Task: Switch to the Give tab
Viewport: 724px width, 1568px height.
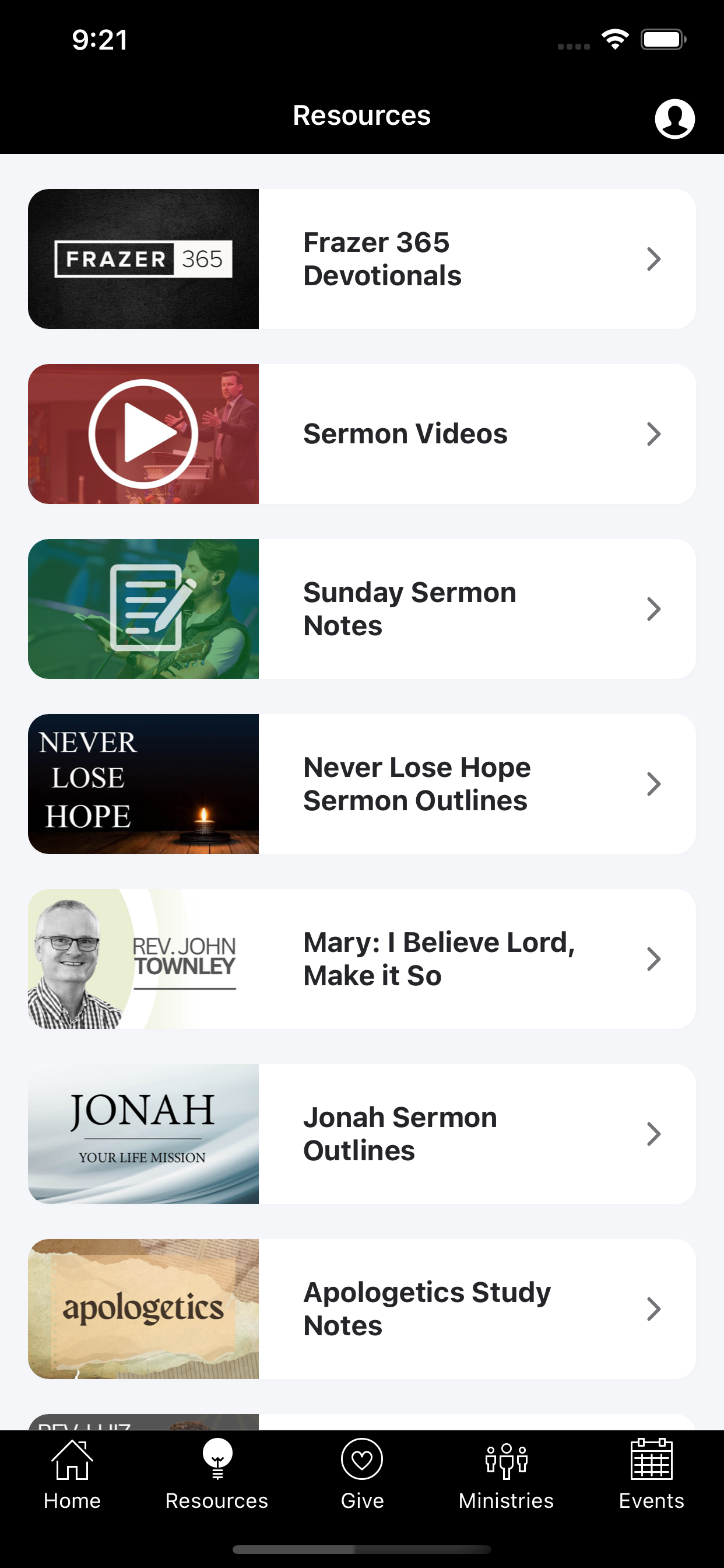Action: click(362, 1474)
